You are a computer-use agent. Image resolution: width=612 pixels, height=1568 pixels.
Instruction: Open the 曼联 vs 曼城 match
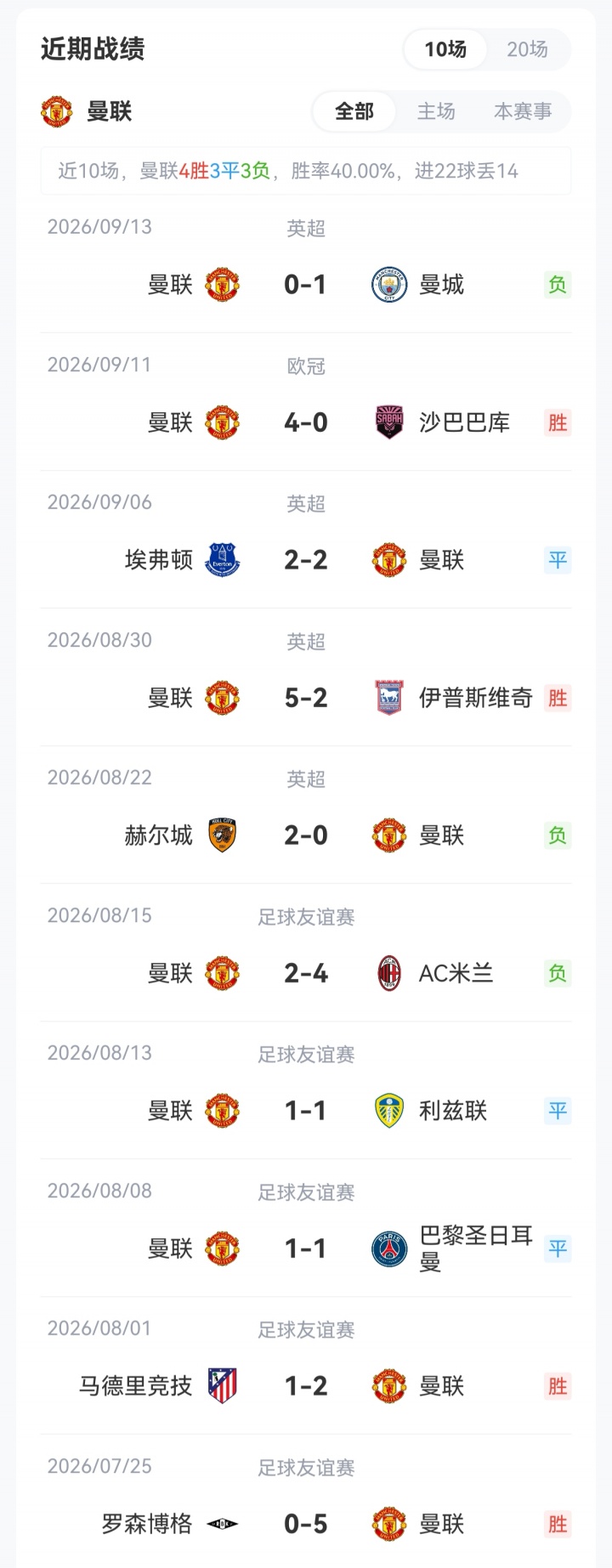click(306, 264)
